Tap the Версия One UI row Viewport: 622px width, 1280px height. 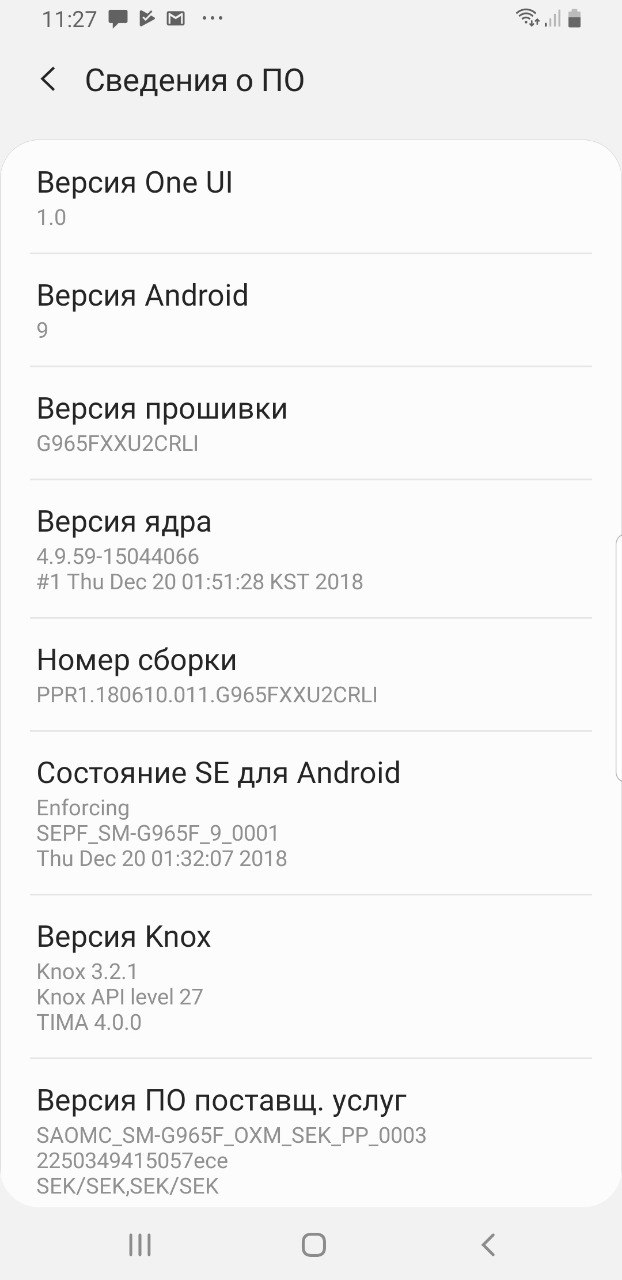[310, 198]
